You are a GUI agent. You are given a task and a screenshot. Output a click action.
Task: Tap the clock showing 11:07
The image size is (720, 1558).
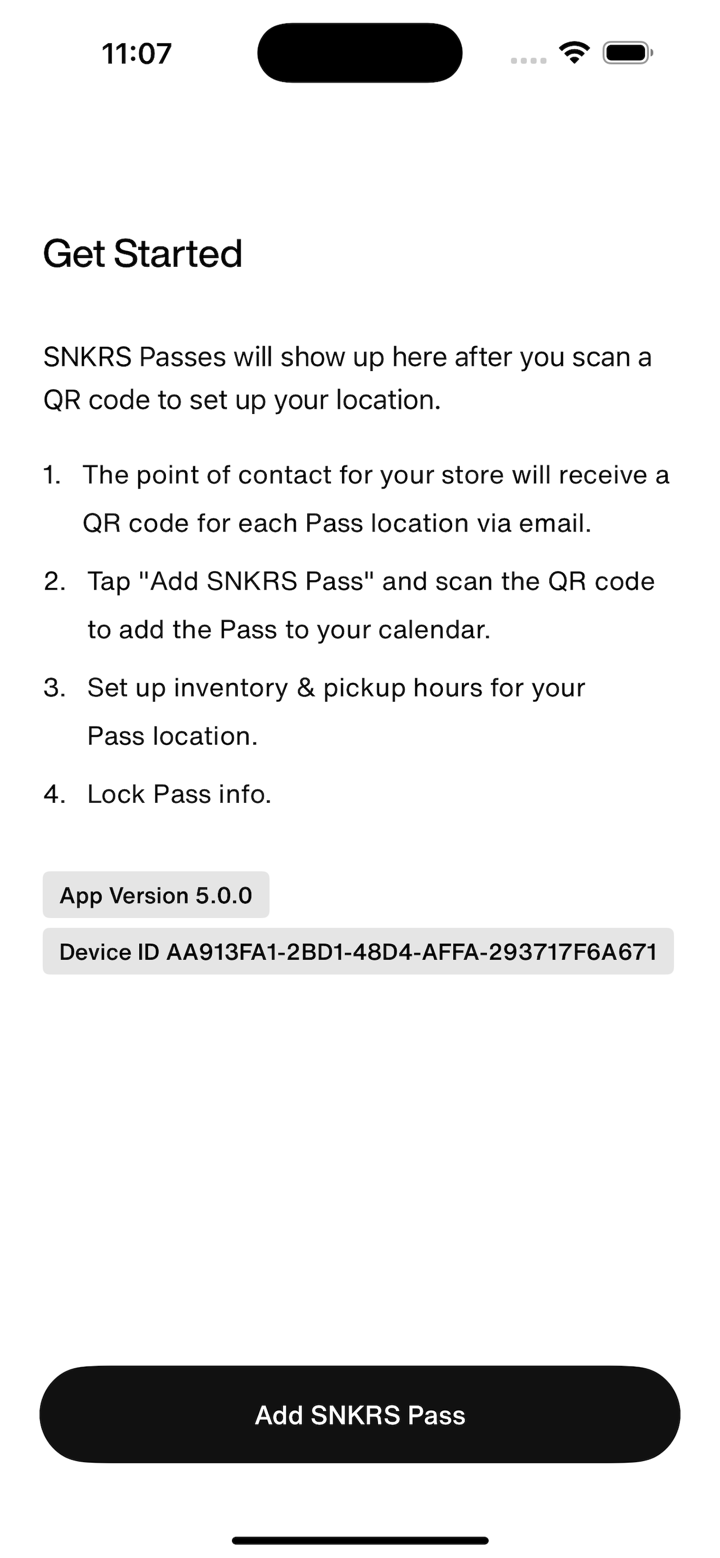(x=136, y=53)
